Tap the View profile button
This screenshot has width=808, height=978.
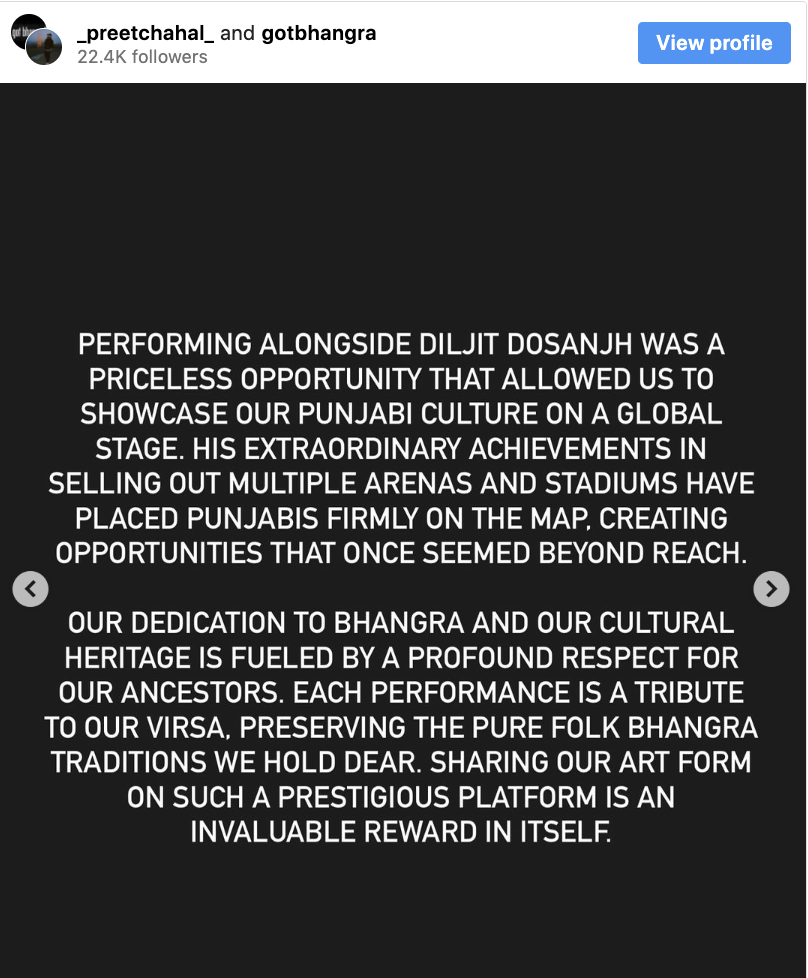click(714, 43)
